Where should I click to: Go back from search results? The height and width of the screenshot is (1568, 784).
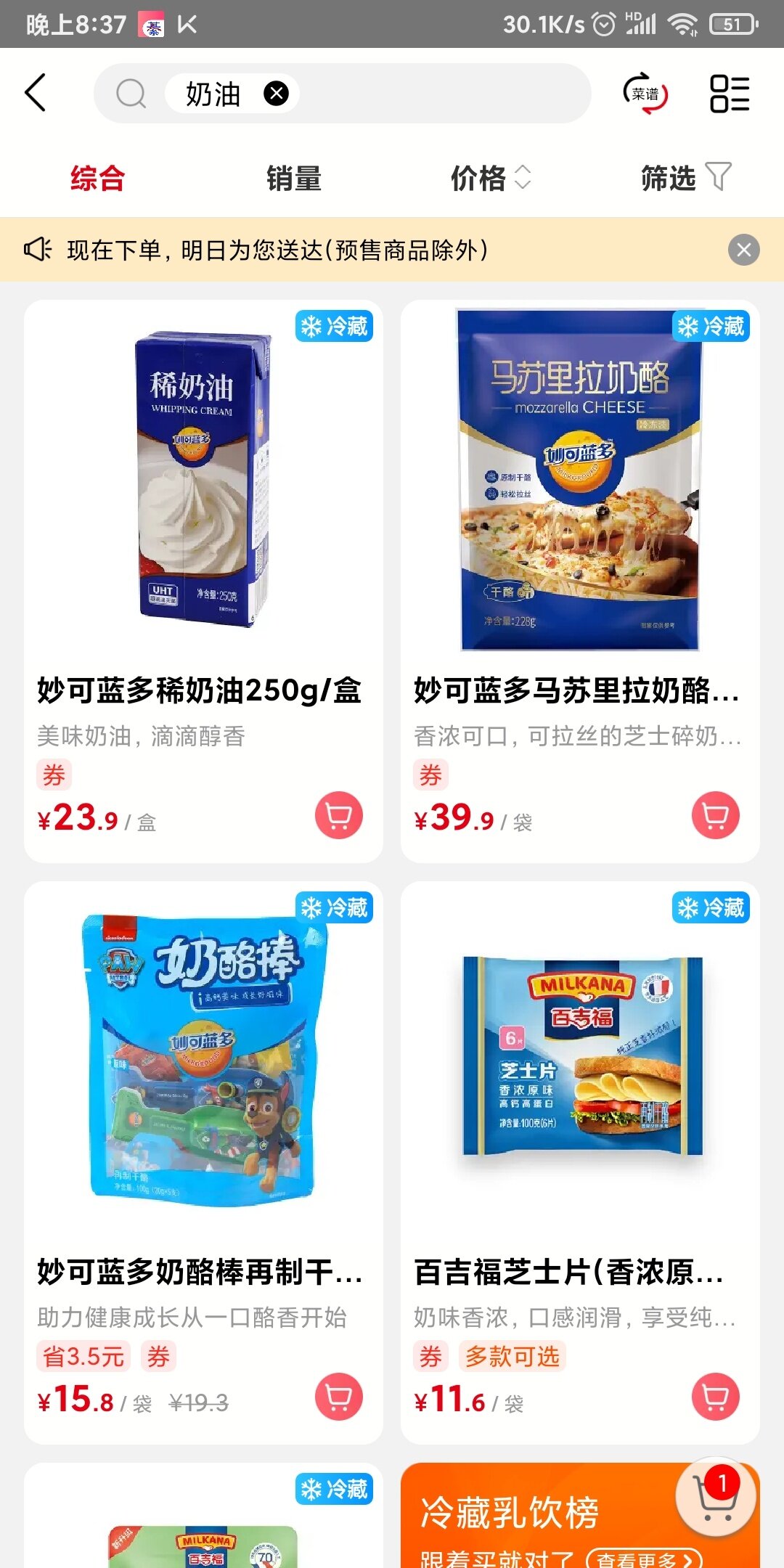tap(35, 93)
